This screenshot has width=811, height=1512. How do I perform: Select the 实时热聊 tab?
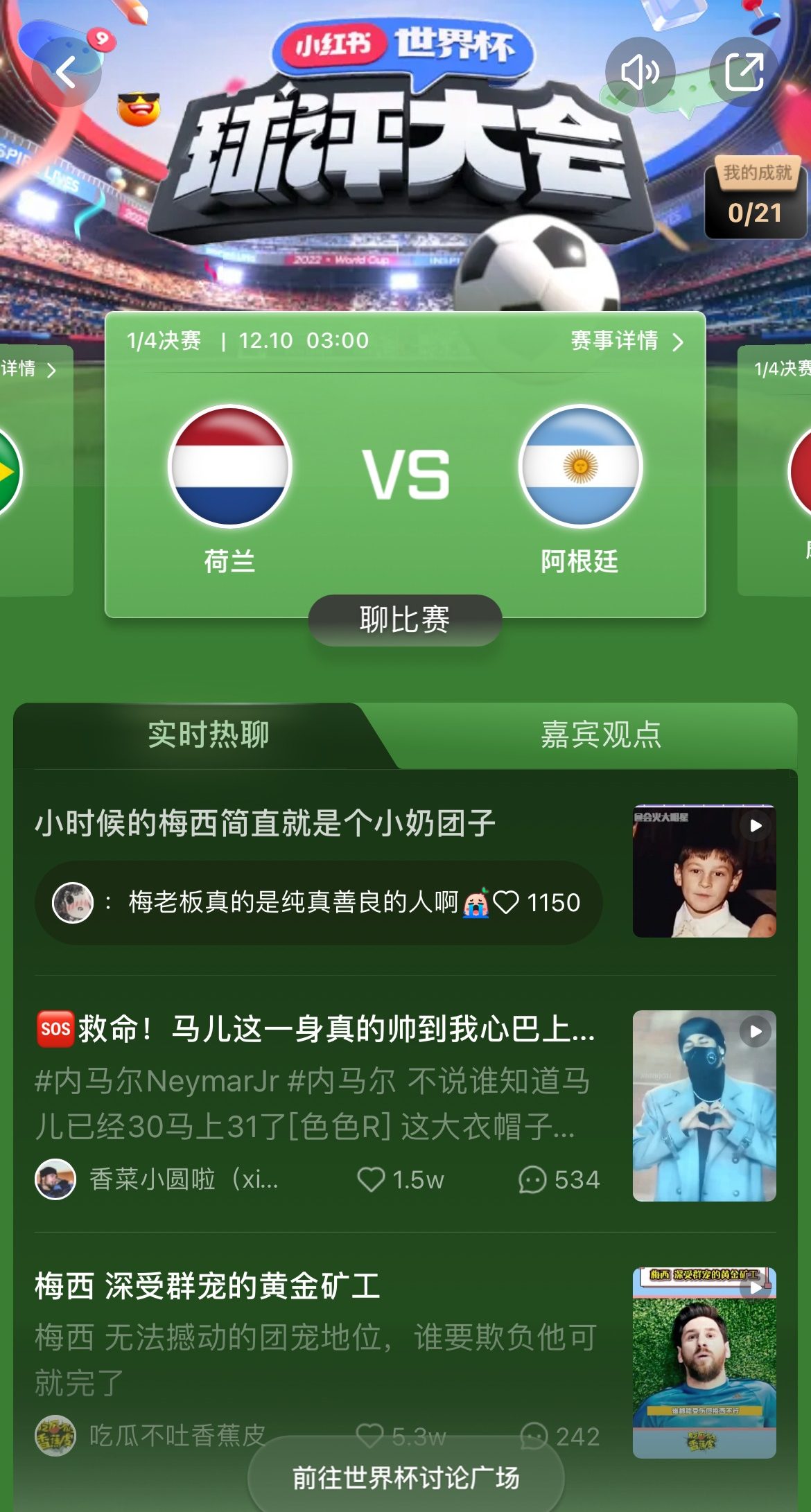tap(208, 735)
